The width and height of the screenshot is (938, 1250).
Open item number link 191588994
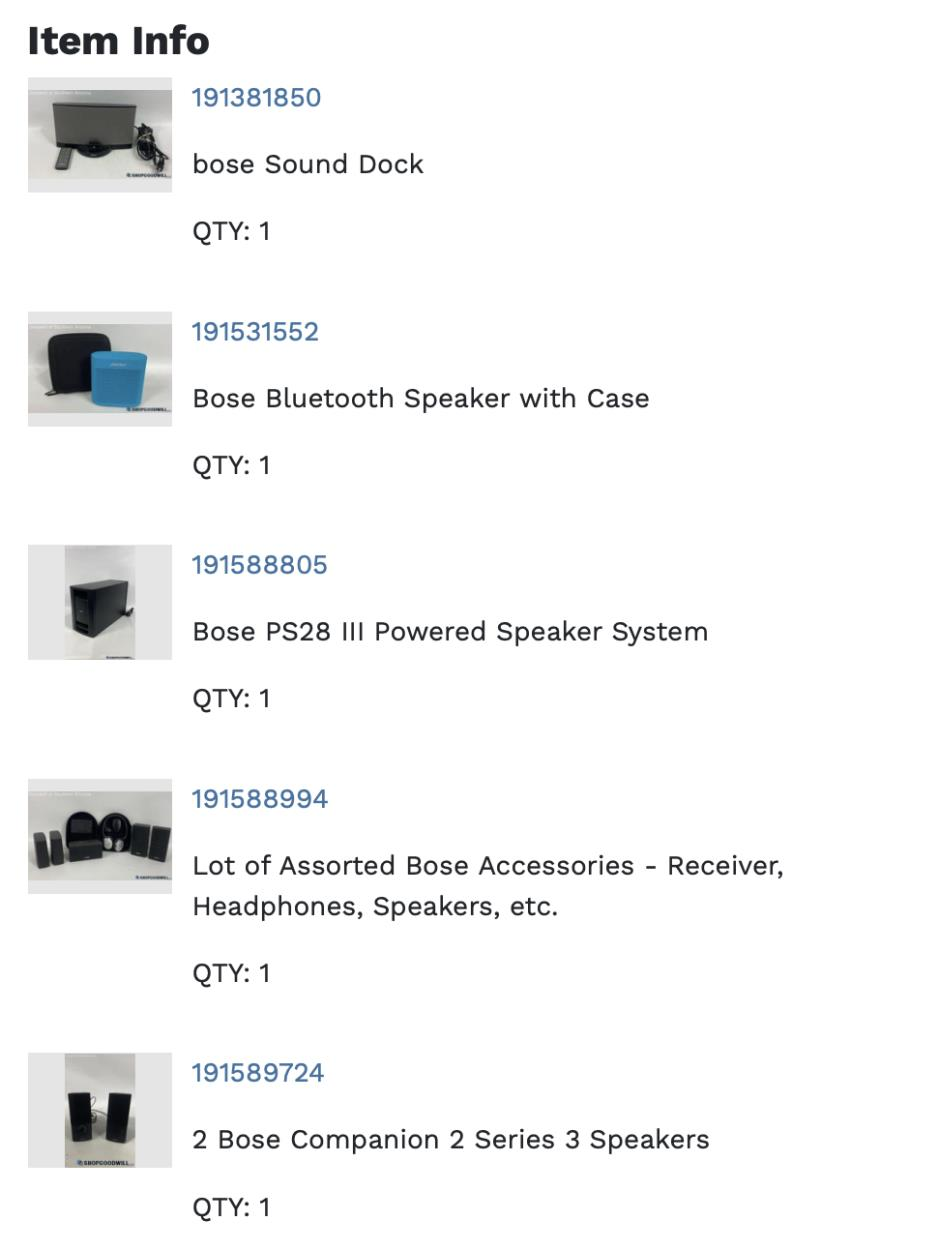[259, 799]
